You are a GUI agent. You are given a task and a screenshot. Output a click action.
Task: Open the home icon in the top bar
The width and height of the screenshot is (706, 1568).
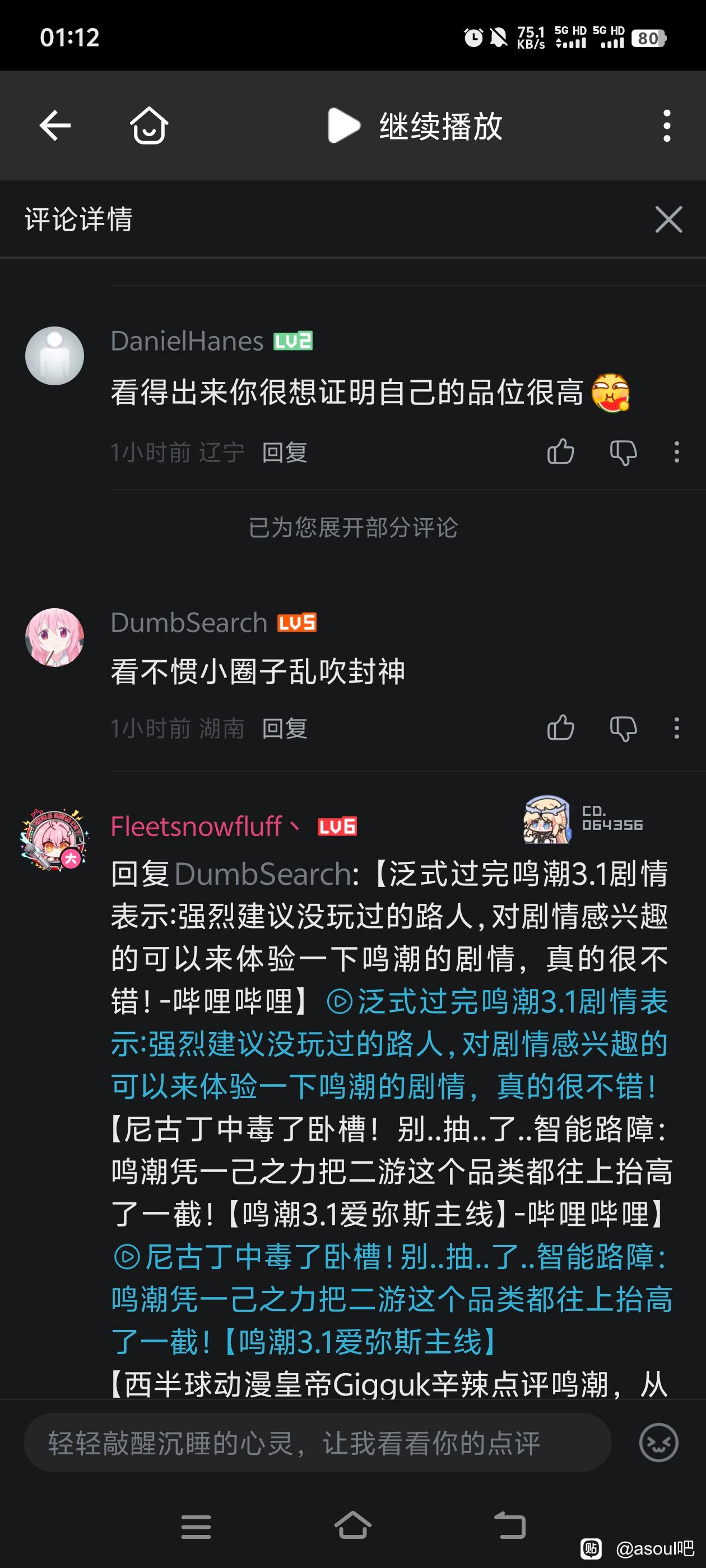148,126
